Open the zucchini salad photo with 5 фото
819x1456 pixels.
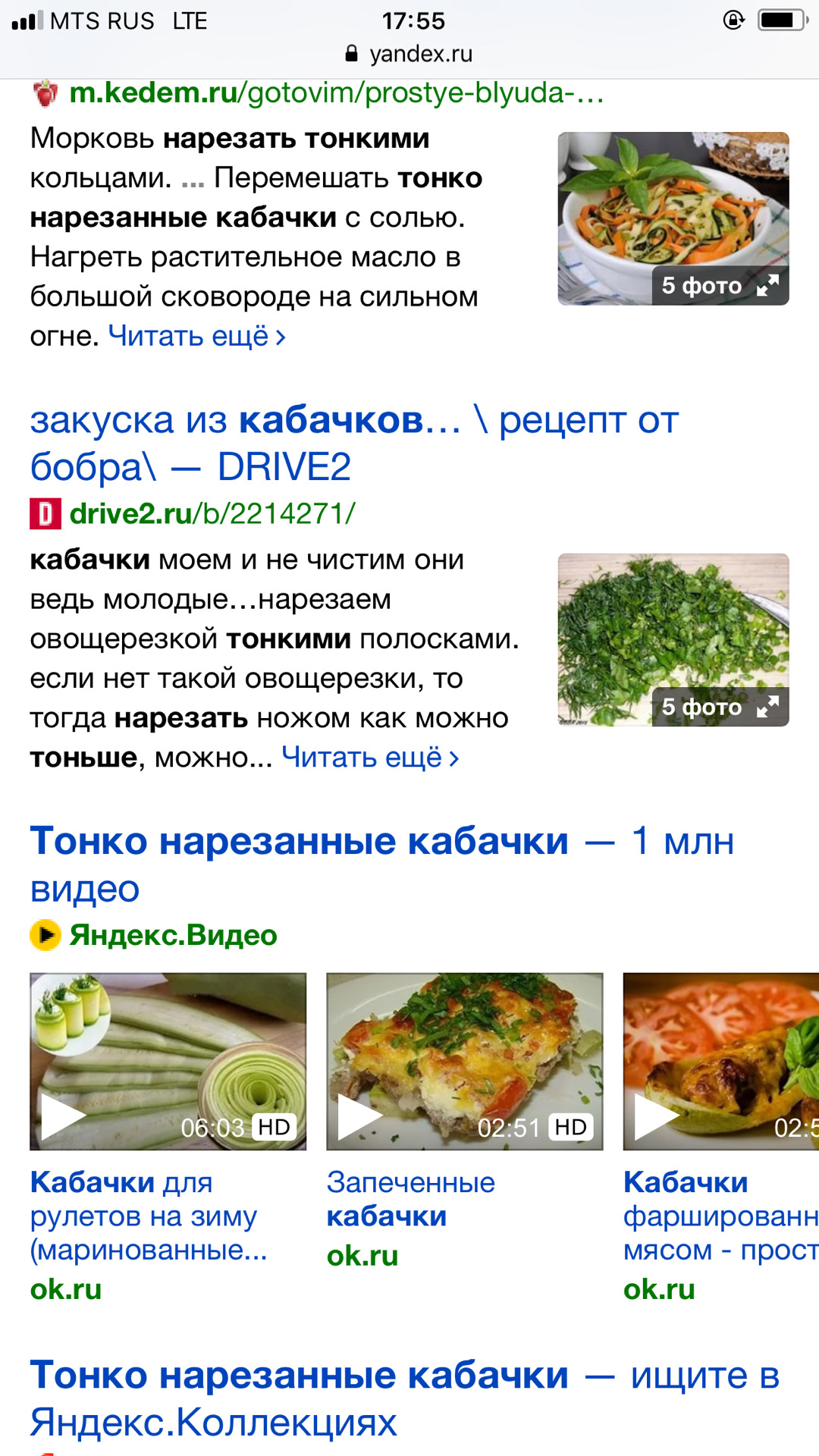click(x=673, y=218)
